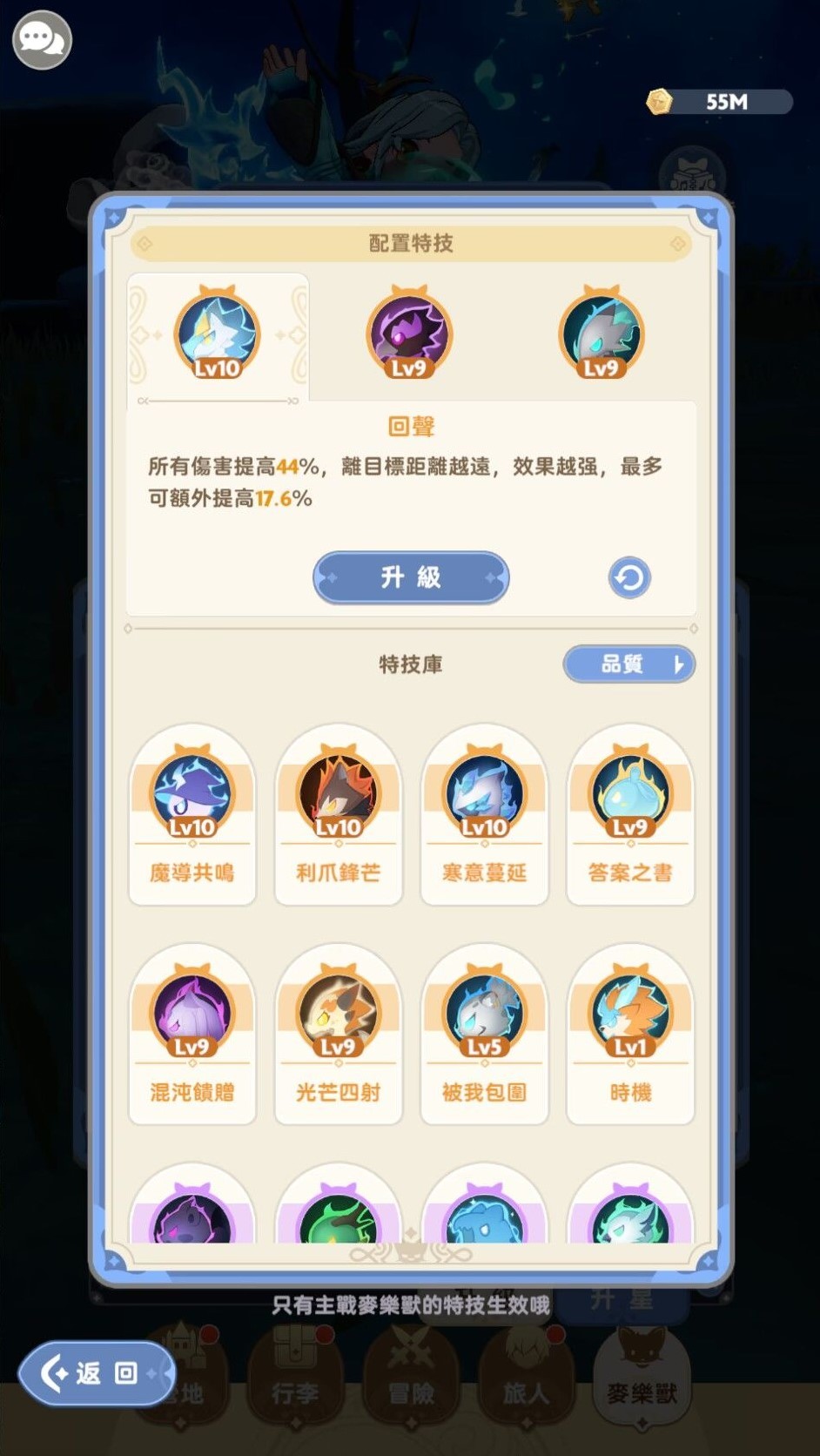The height and width of the screenshot is (1456, 820).
Task: Select the 魔導共鳴 Lv10 skill icon
Action: click(x=192, y=792)
